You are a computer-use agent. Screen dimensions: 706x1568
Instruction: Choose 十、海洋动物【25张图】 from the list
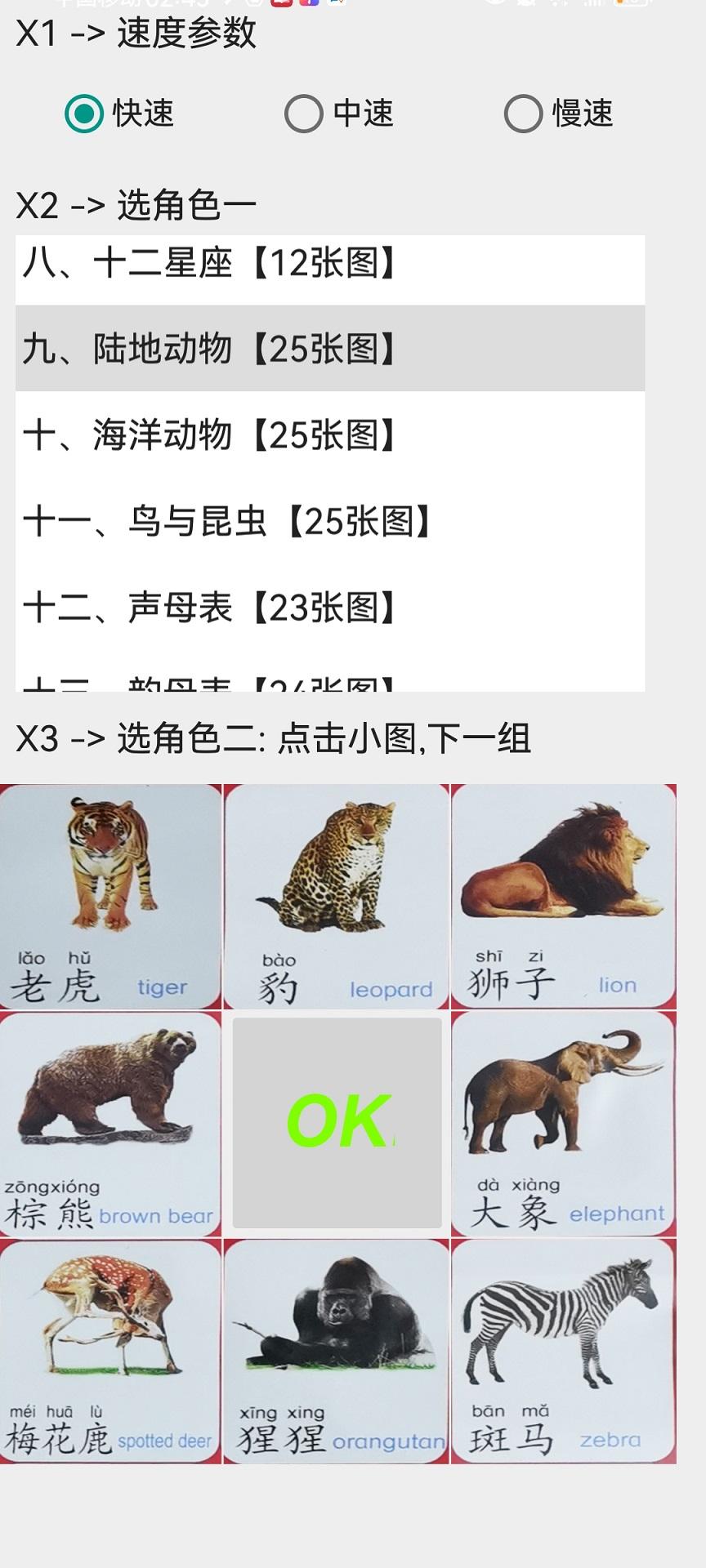click(x=329, y=435)
